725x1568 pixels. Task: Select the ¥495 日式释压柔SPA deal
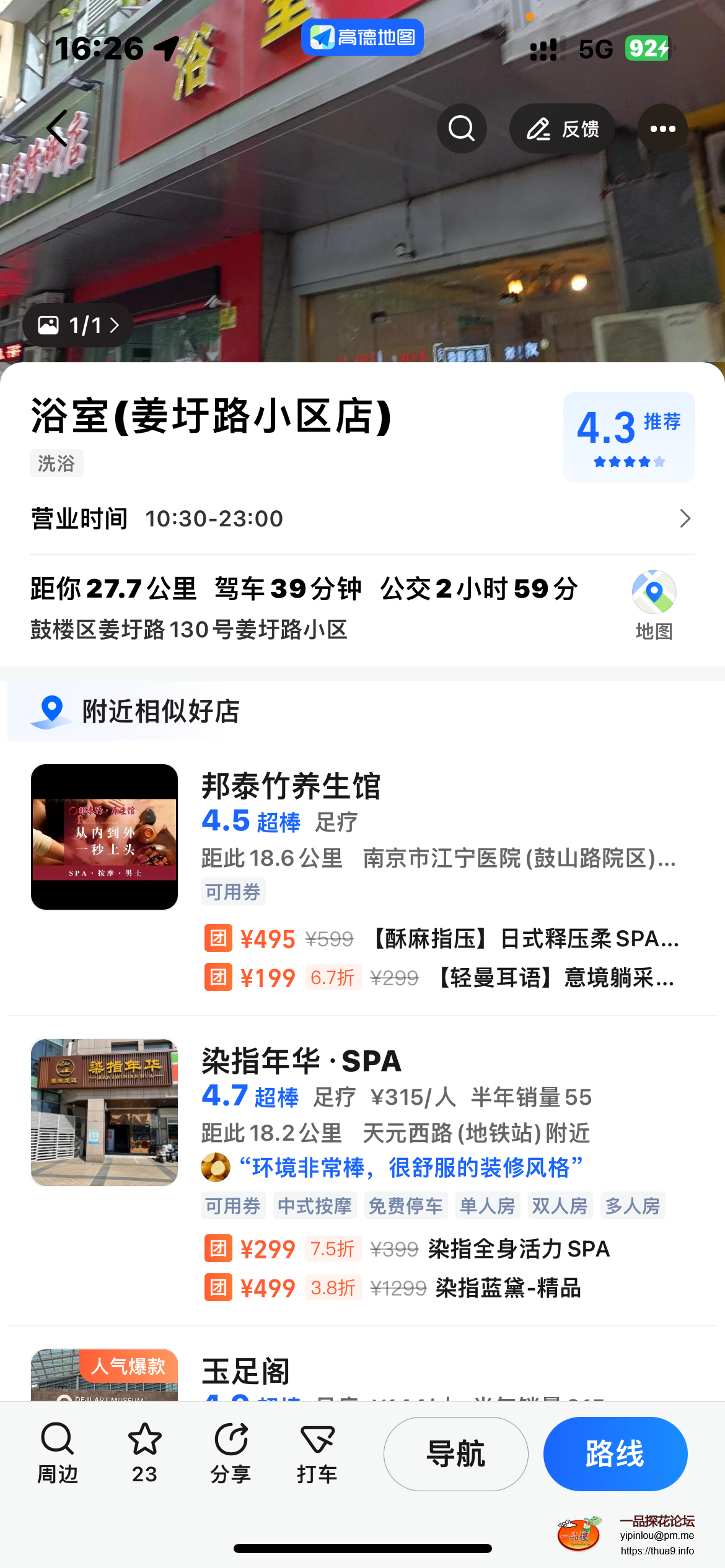click(x=441, y=939)
